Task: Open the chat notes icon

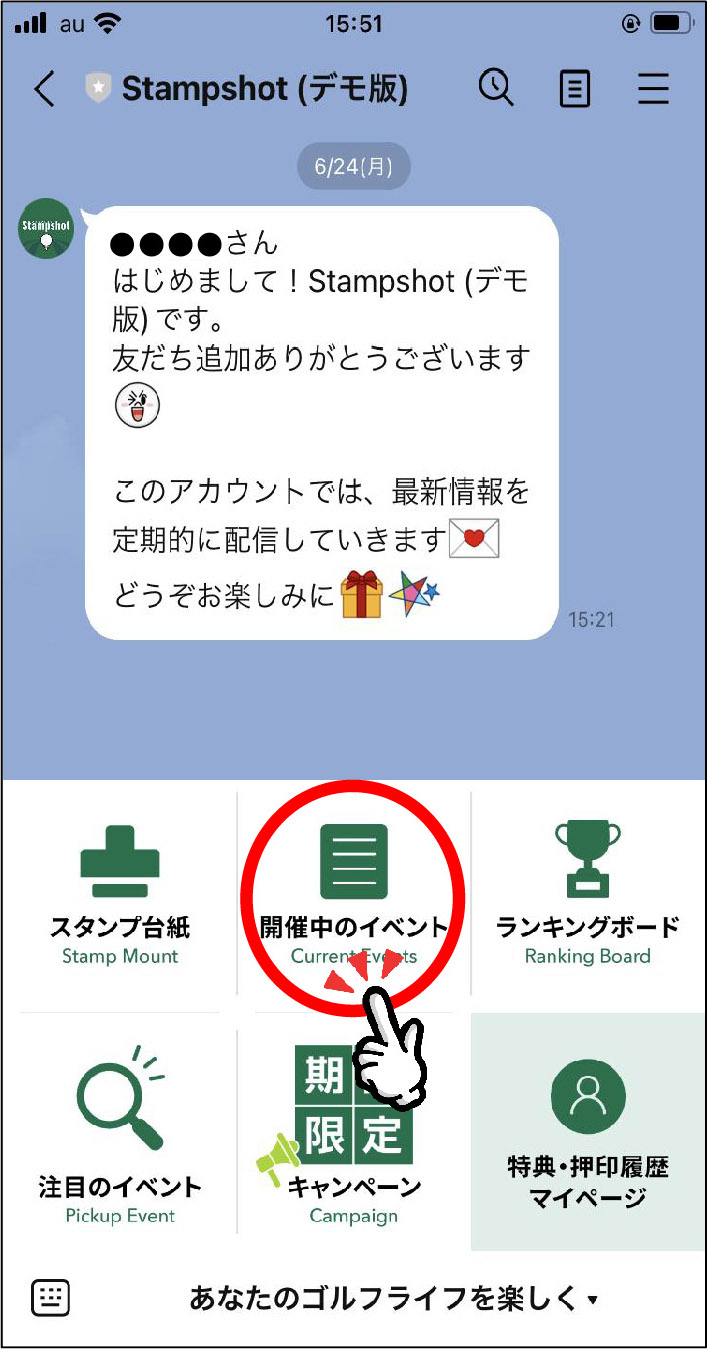Action: 574,89
